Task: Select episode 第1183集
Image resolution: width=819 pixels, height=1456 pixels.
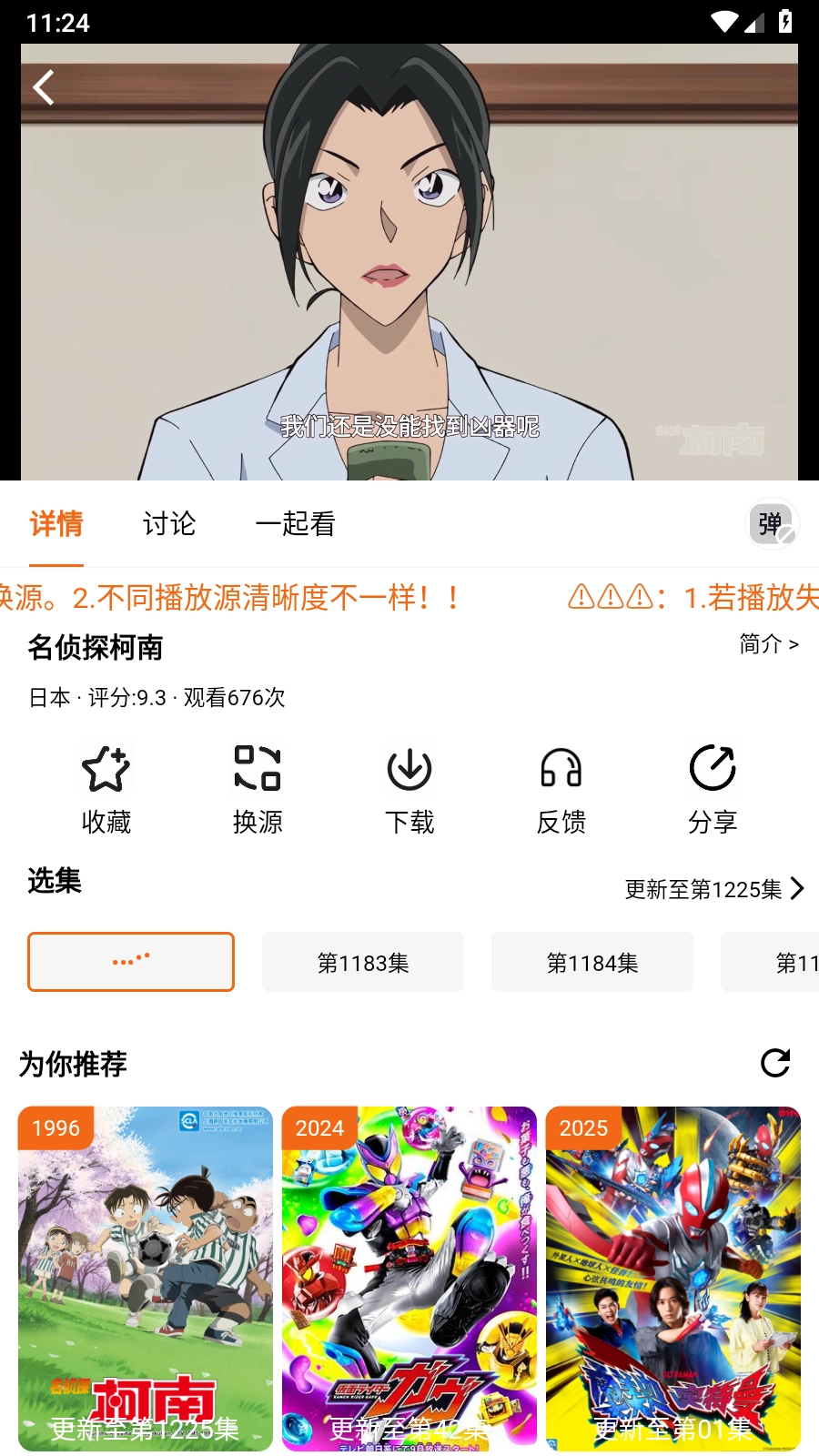Action: click(363, 961)
